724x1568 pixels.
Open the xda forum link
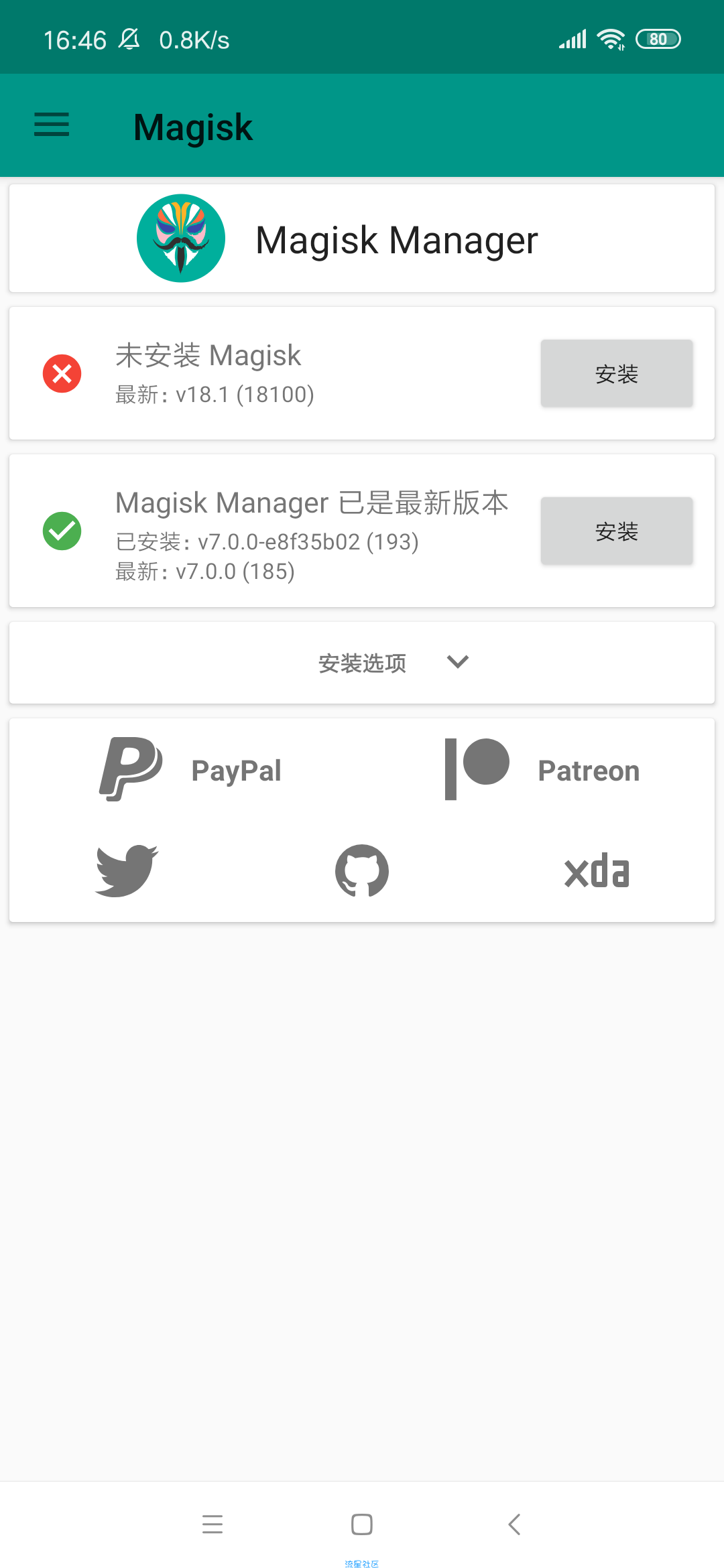pos(597,871)
